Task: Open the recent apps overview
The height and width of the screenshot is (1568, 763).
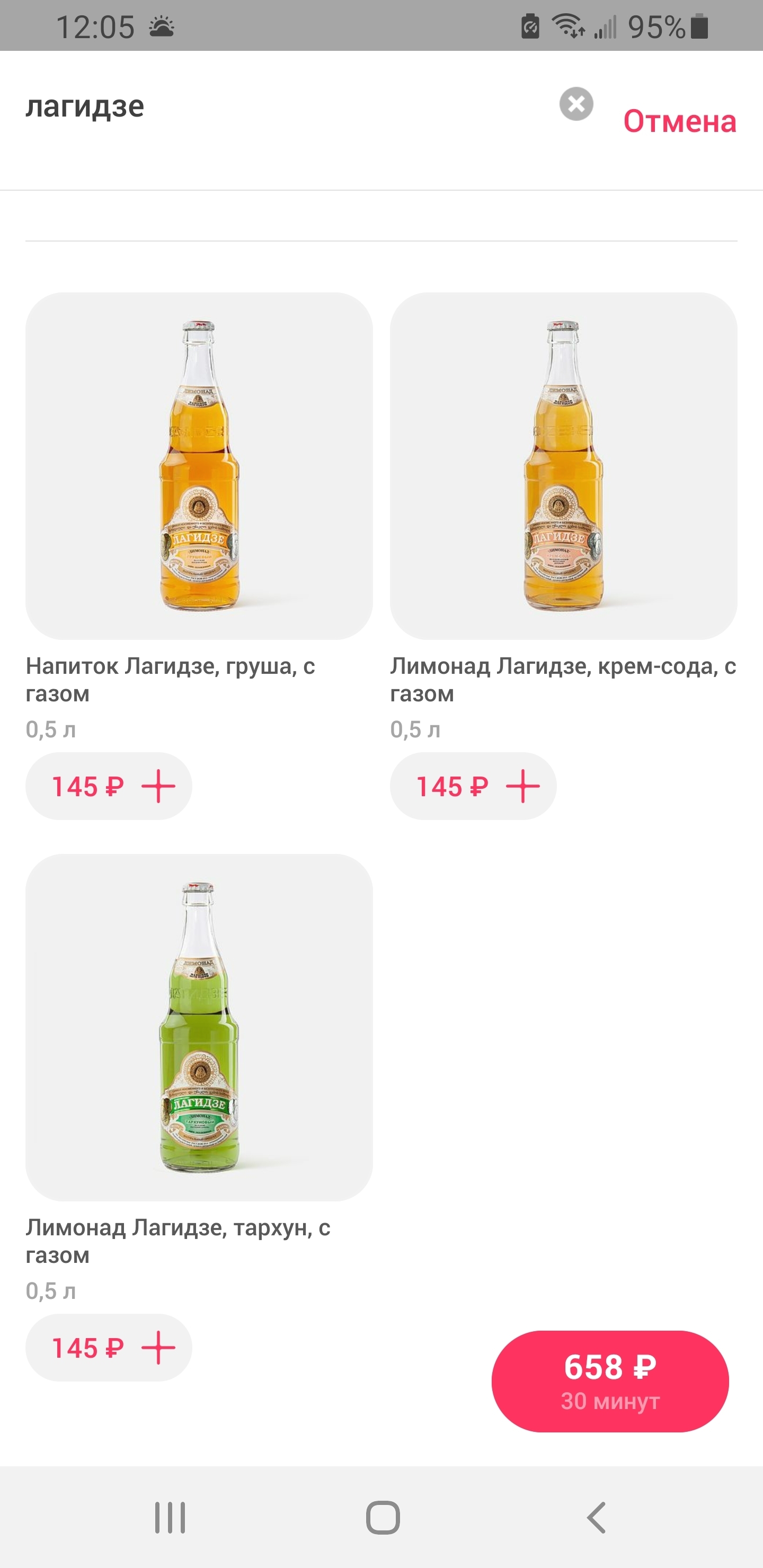Action: coord(170,1517)
